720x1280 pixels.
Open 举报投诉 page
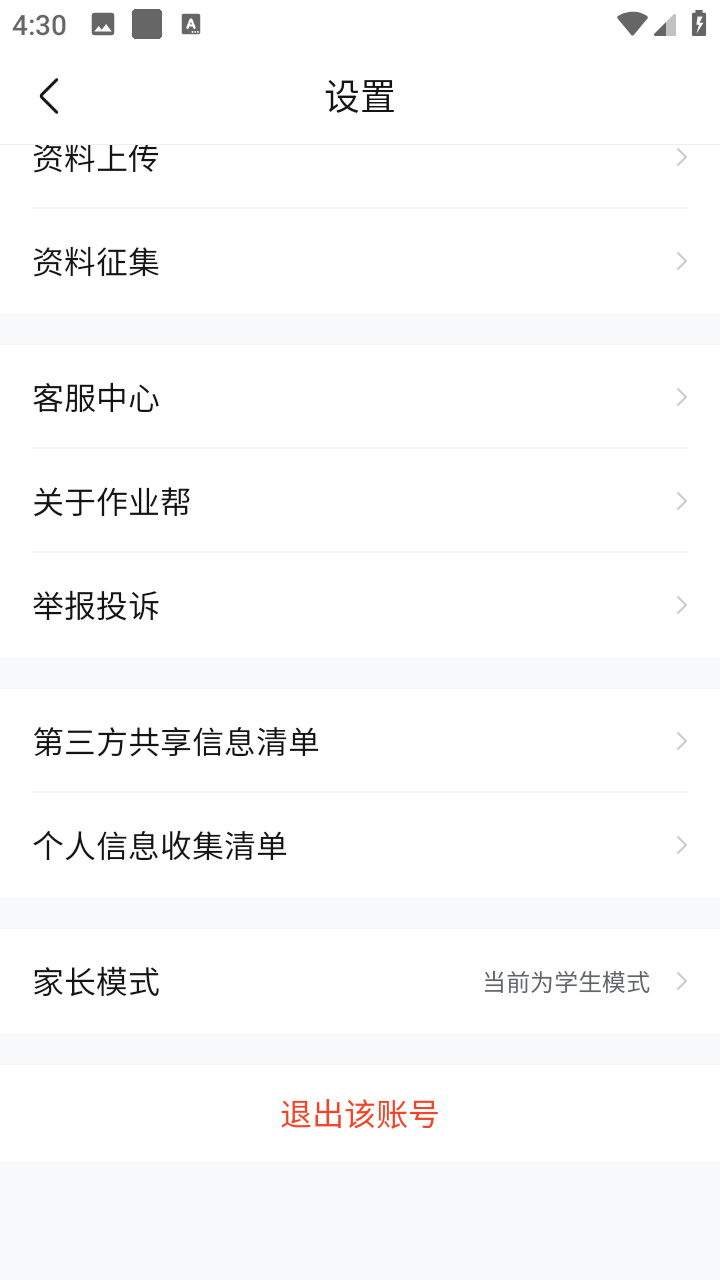click(x=360, y=605)
